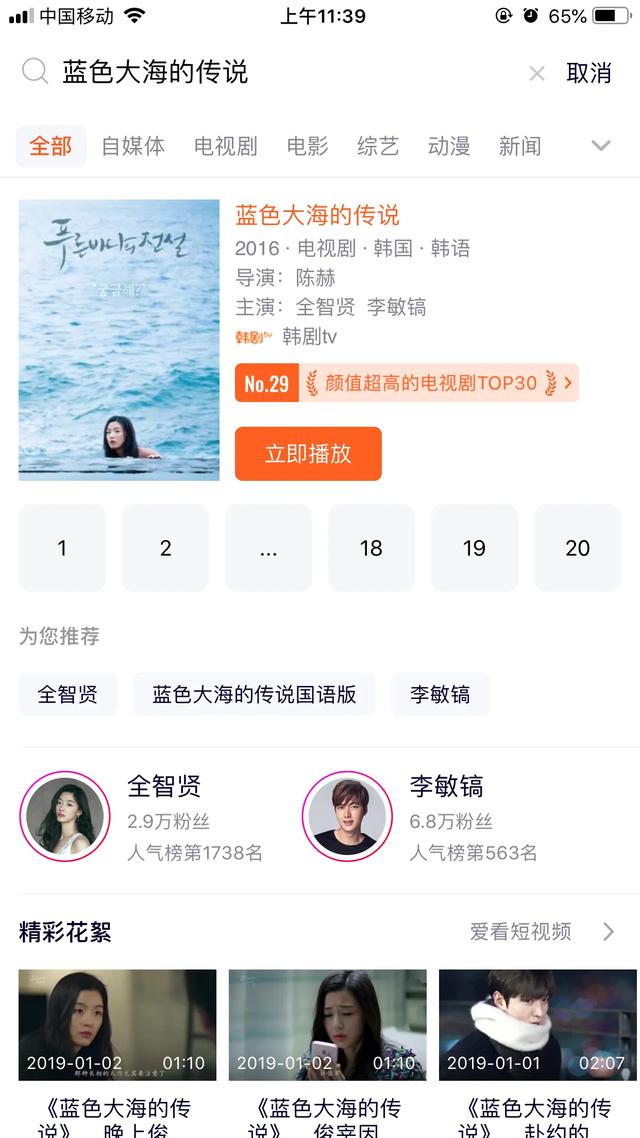Play episode 1

[62, 548]
